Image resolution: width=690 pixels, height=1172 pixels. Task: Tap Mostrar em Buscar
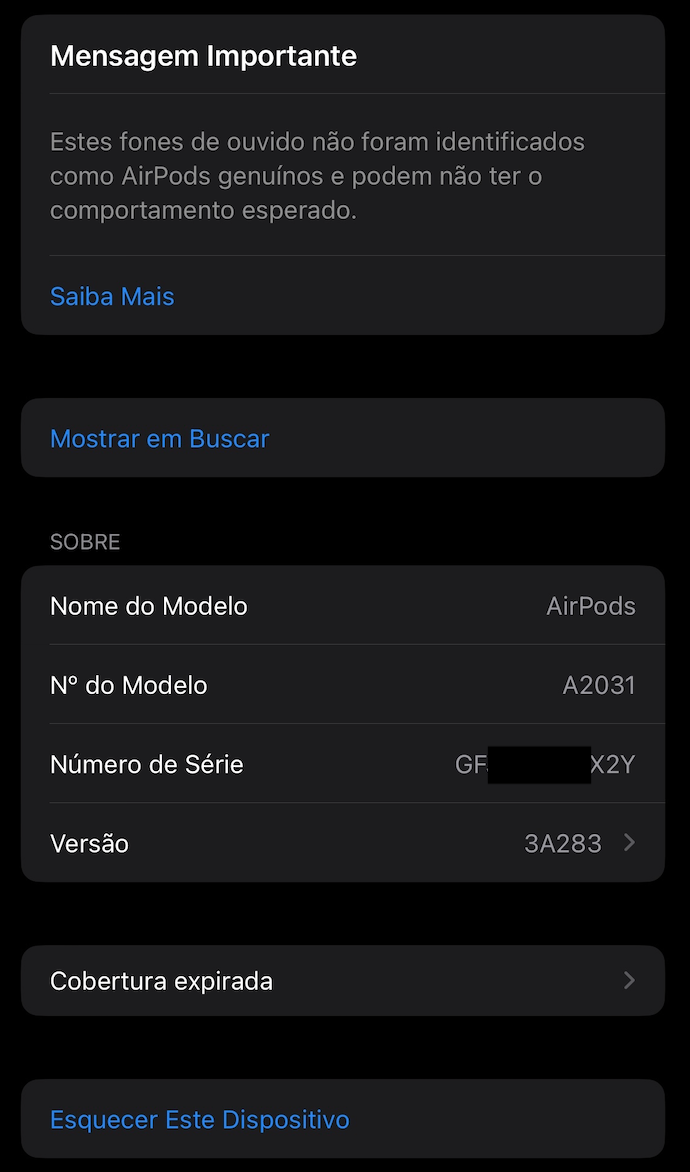pos(160,439)
